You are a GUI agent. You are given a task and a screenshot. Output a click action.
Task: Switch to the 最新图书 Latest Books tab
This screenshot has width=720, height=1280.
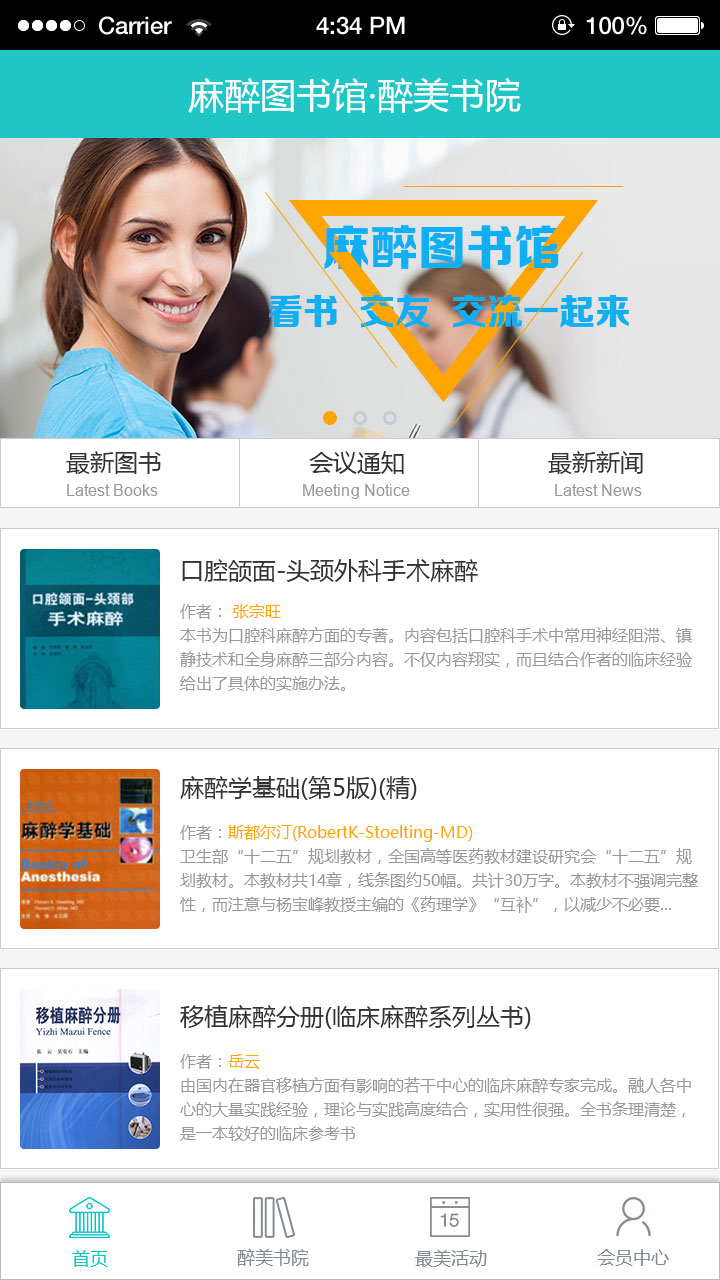pos(120,474)
